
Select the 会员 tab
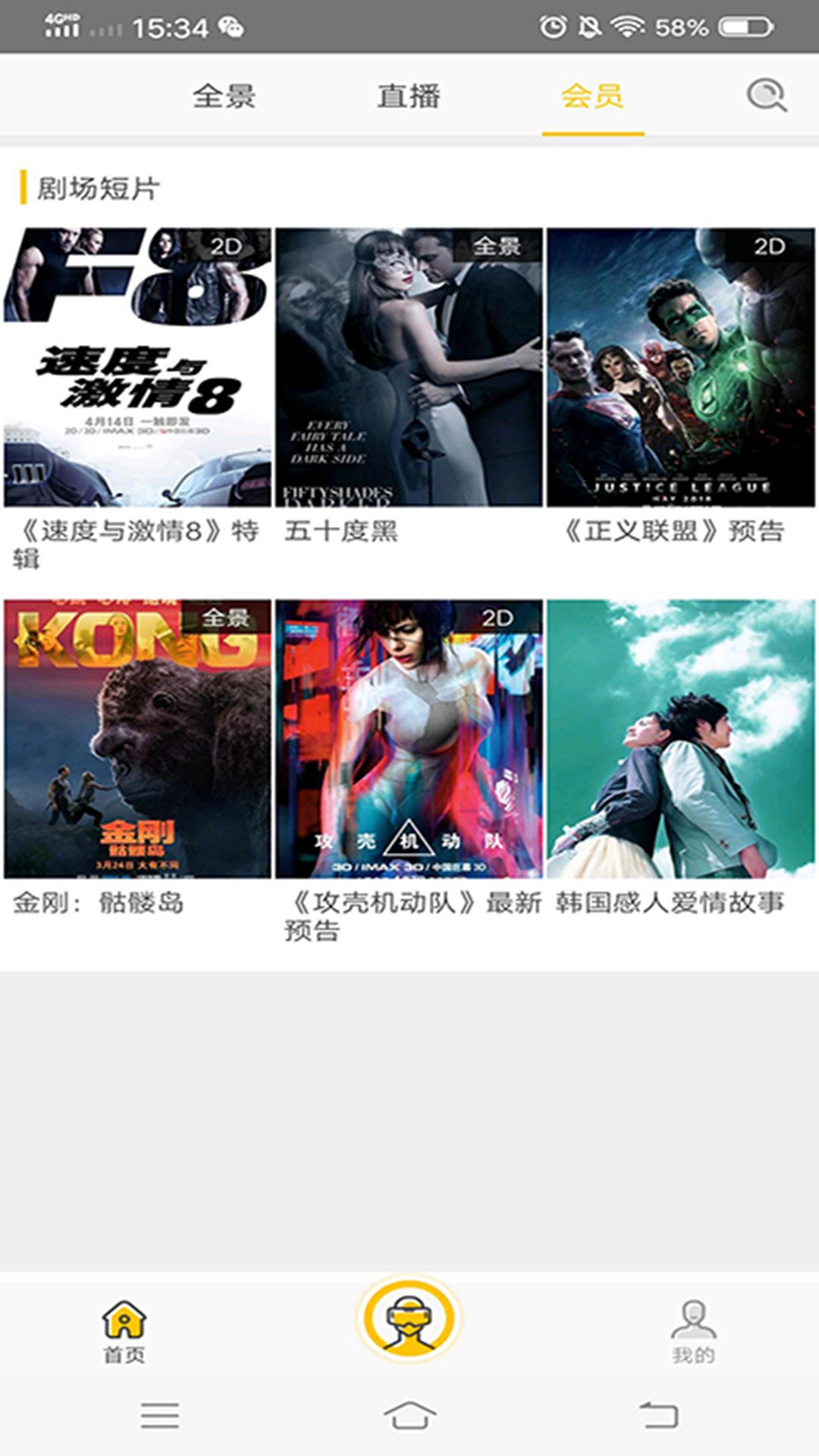[592, 96]
